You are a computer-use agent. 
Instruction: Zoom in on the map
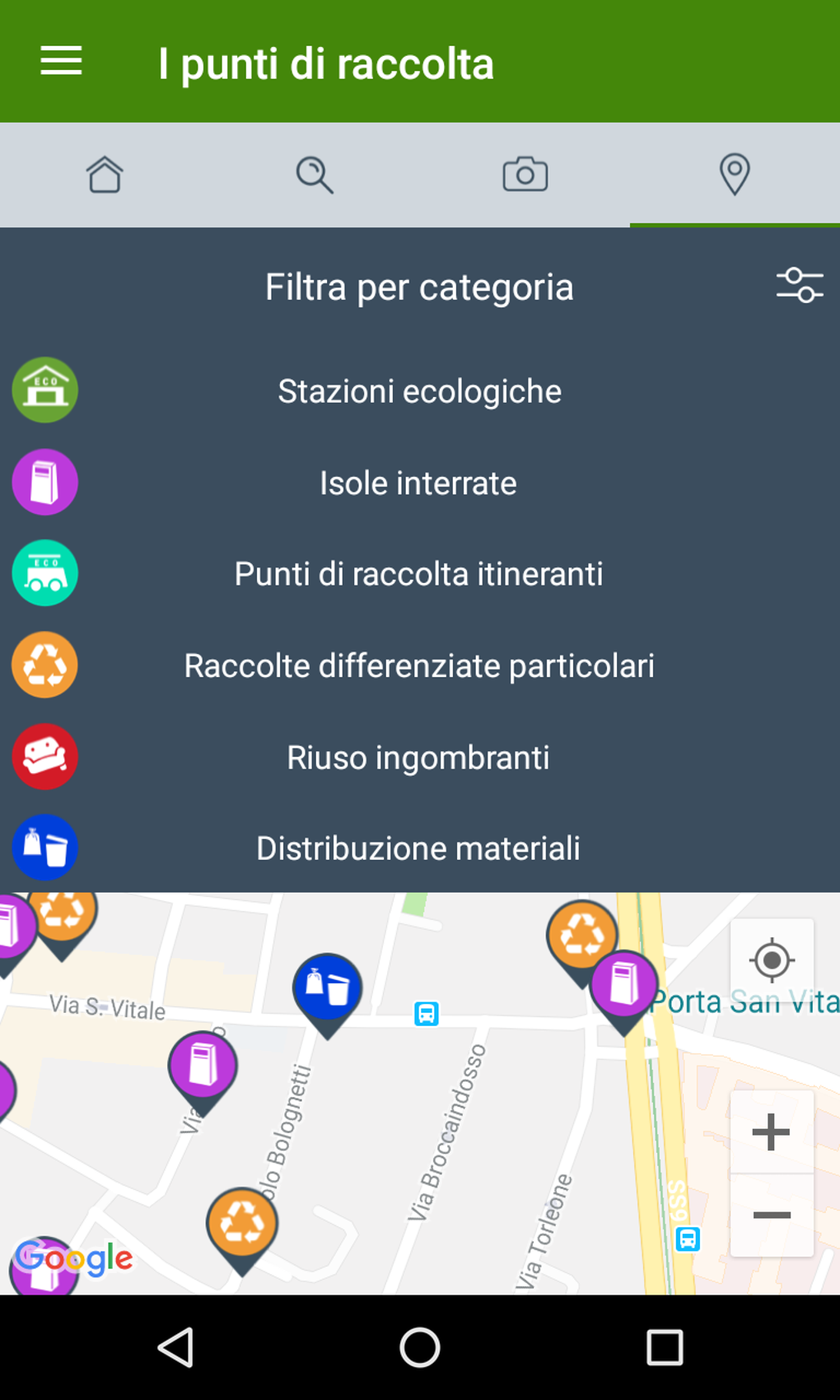coord(772,1132)
